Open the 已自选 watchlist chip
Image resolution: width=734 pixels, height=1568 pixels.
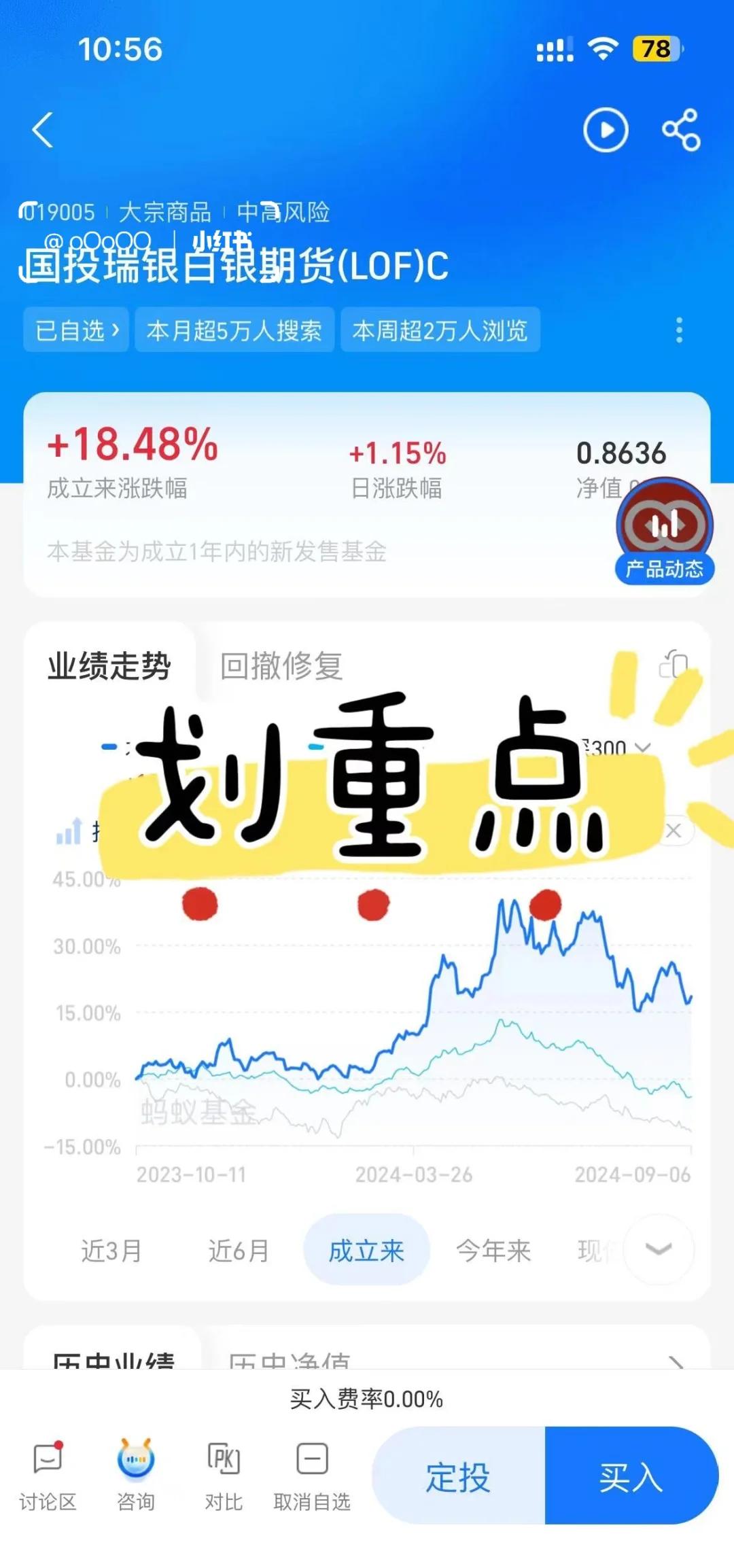pos(76,330)
